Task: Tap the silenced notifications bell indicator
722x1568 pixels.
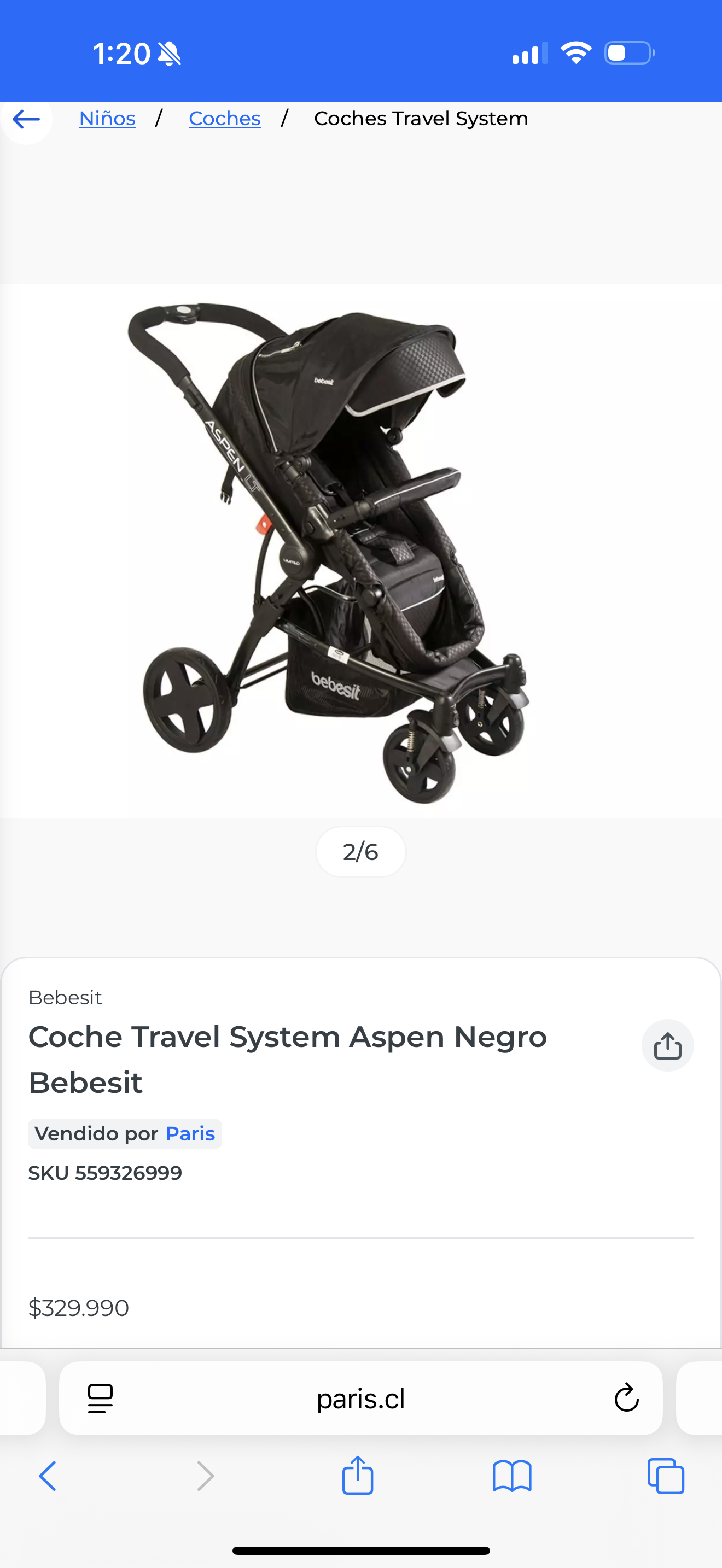Action: tap(169, 53)
